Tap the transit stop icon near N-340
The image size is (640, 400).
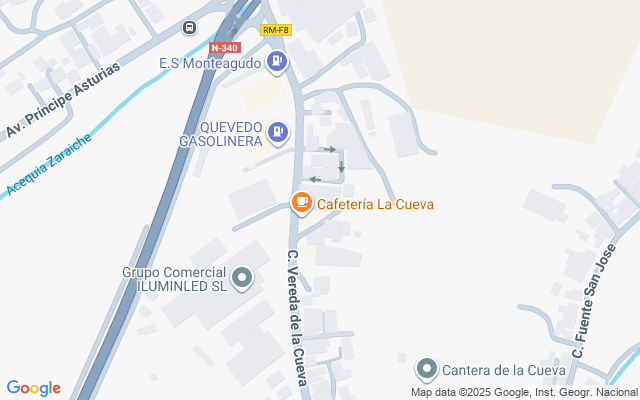(190, 27)
